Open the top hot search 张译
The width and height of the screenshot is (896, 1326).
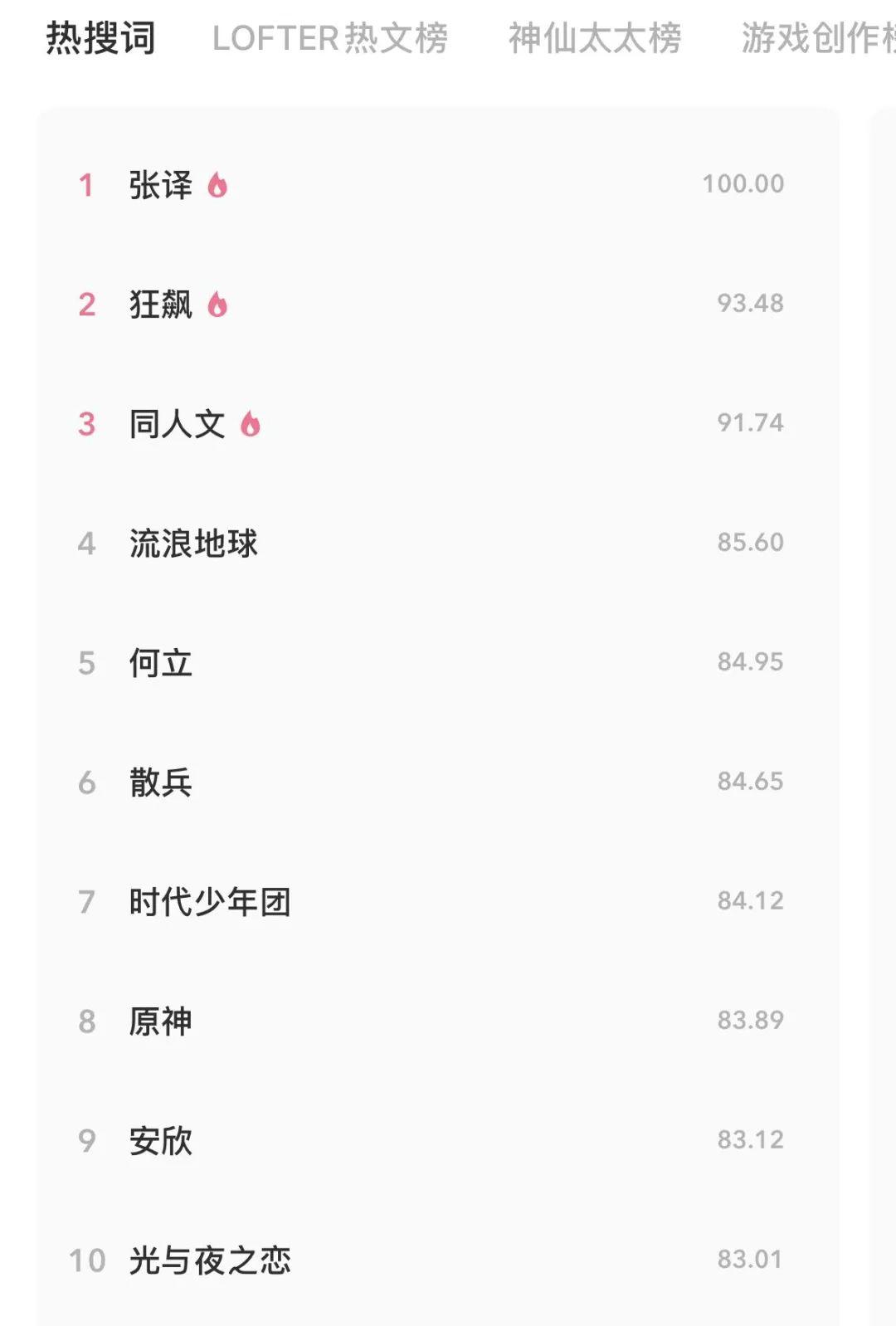(x=438, y=184)
